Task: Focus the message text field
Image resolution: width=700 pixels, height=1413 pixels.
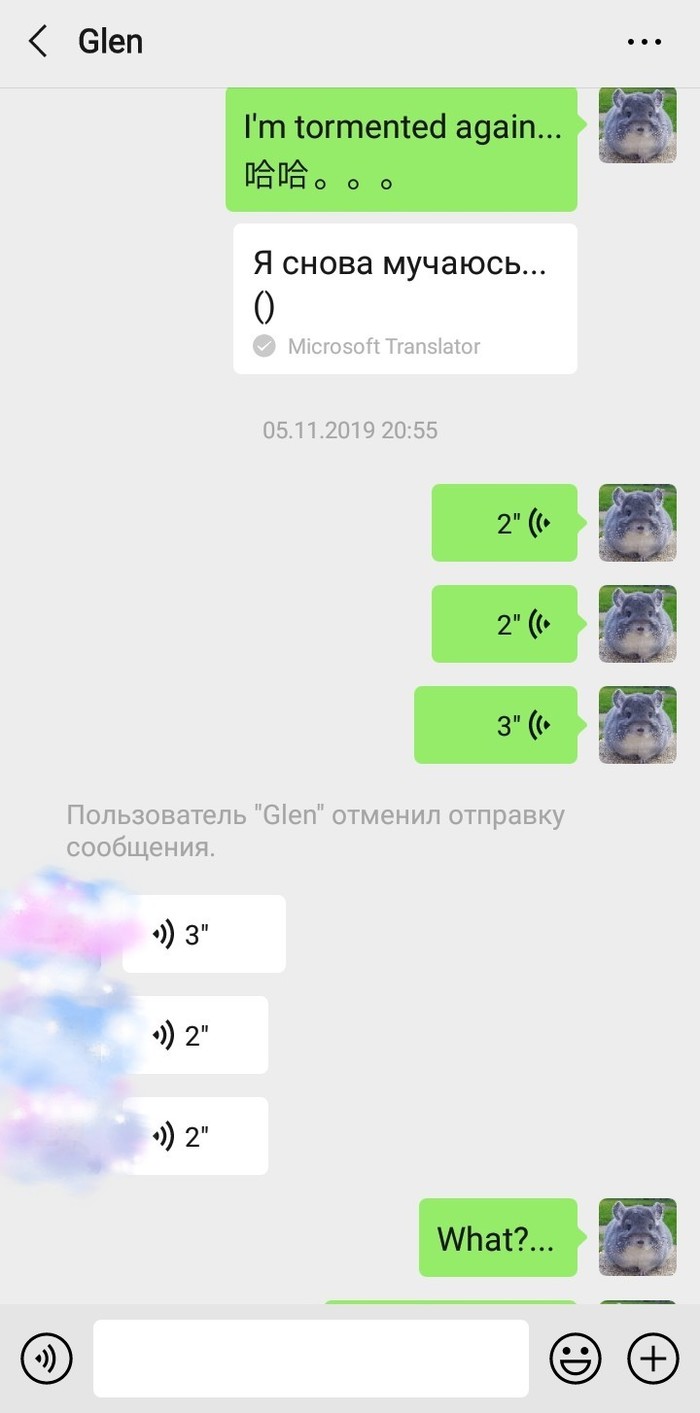Action: click(310, 1358)
